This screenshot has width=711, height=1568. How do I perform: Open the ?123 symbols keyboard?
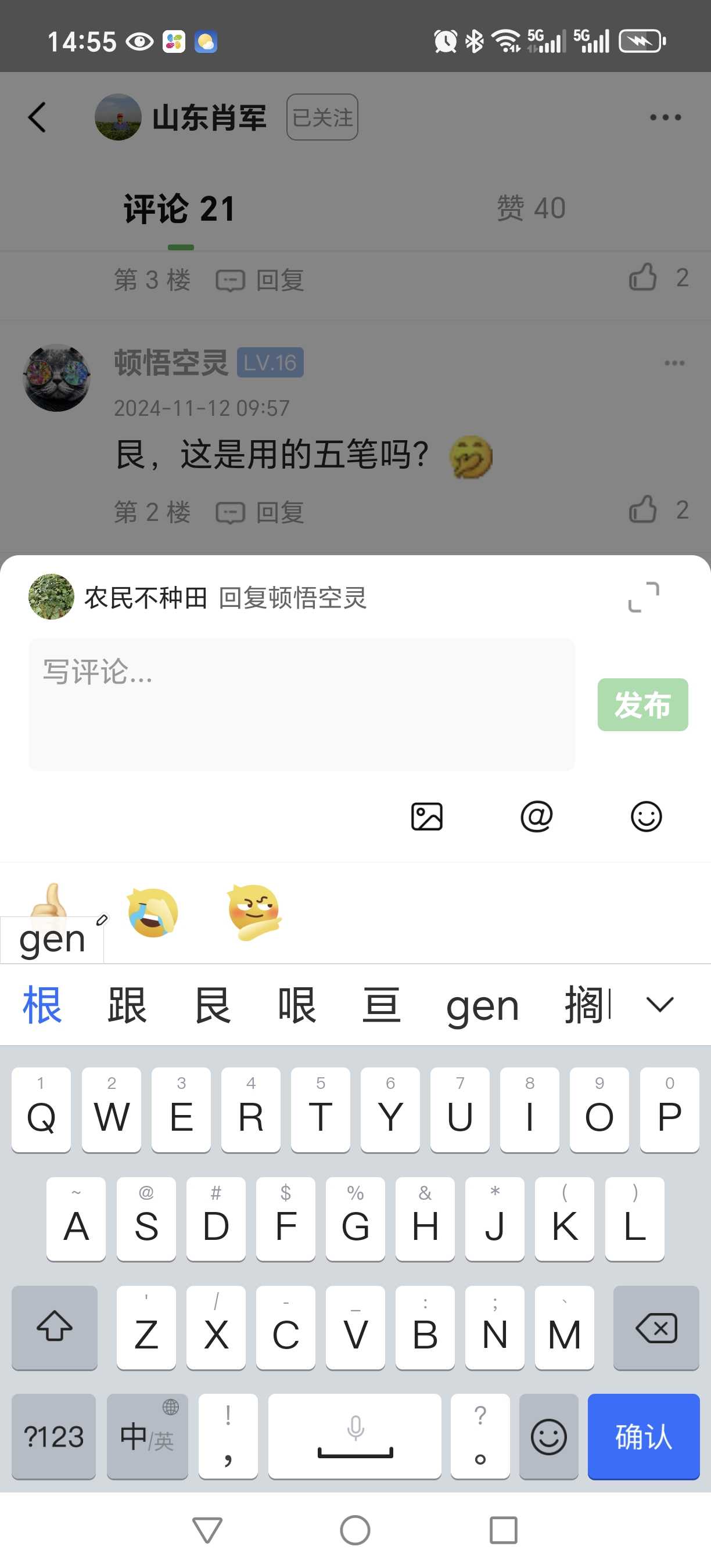53,1437
